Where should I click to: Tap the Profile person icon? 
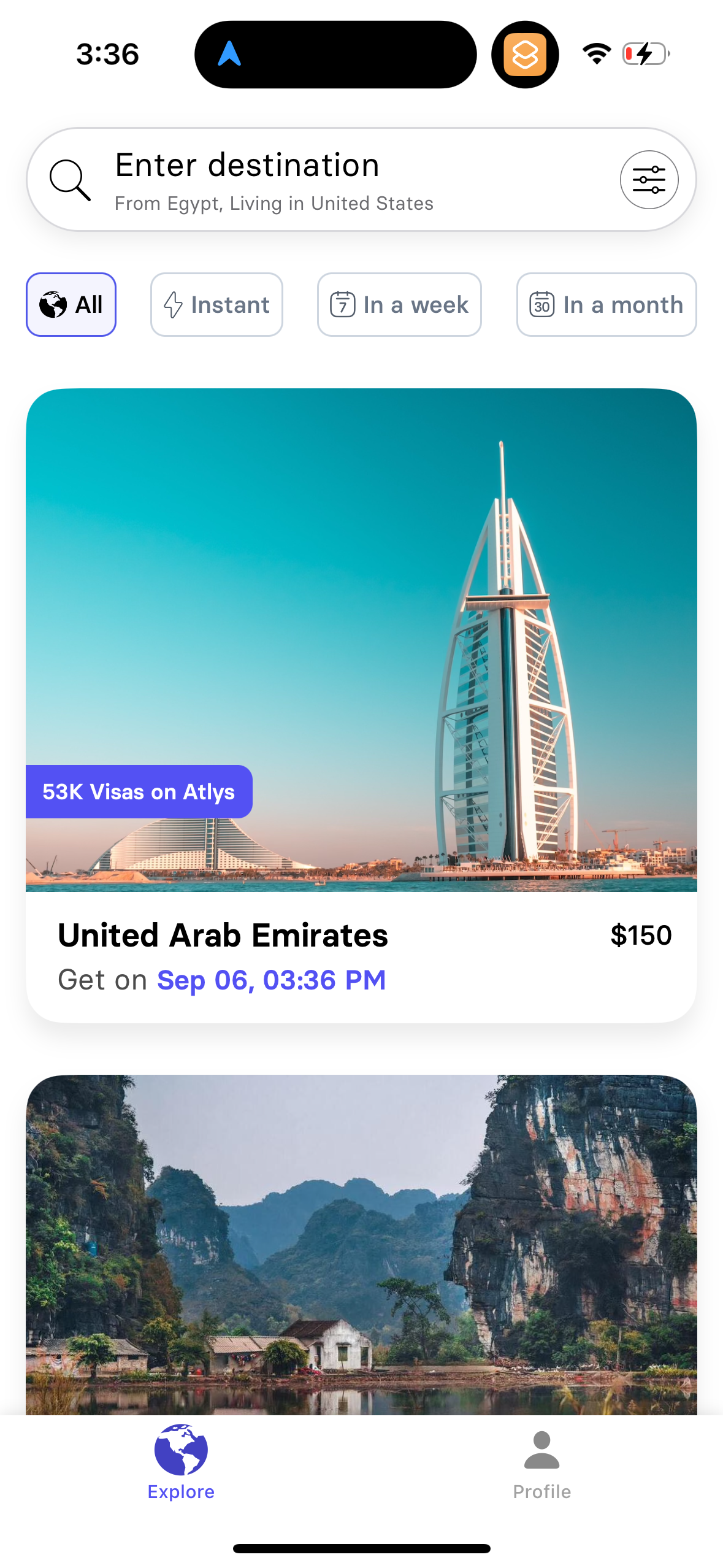click(541, 1451)
